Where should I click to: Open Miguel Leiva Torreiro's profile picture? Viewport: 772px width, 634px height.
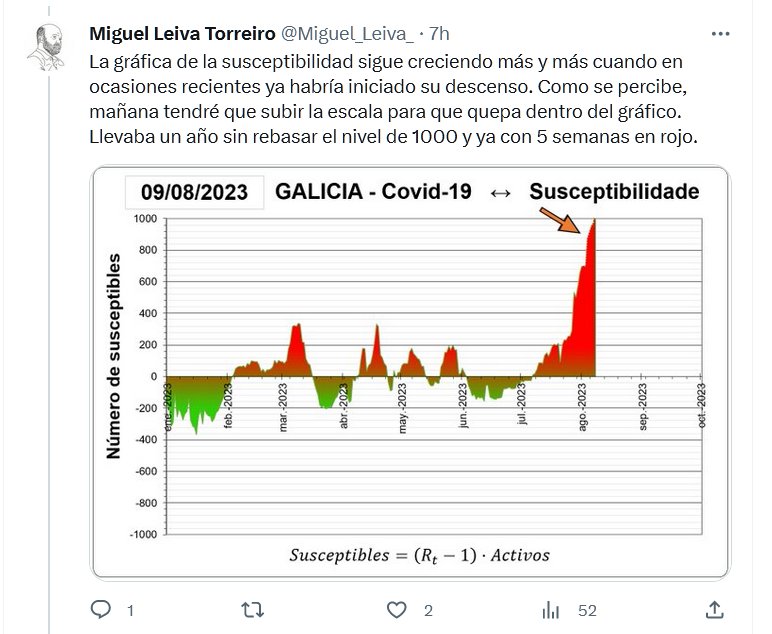[x=45, y=47]
